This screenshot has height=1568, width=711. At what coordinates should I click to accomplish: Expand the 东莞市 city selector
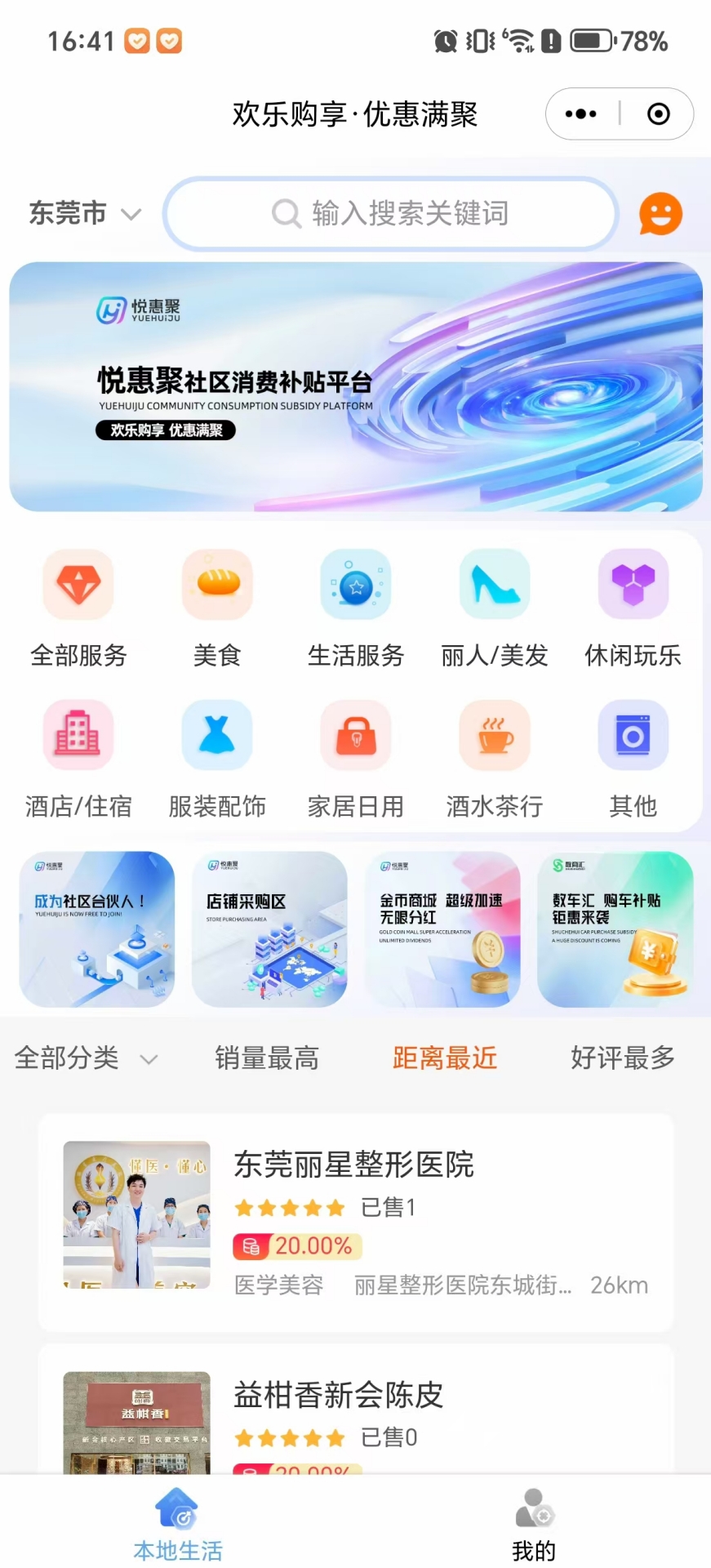pos(84,214)
